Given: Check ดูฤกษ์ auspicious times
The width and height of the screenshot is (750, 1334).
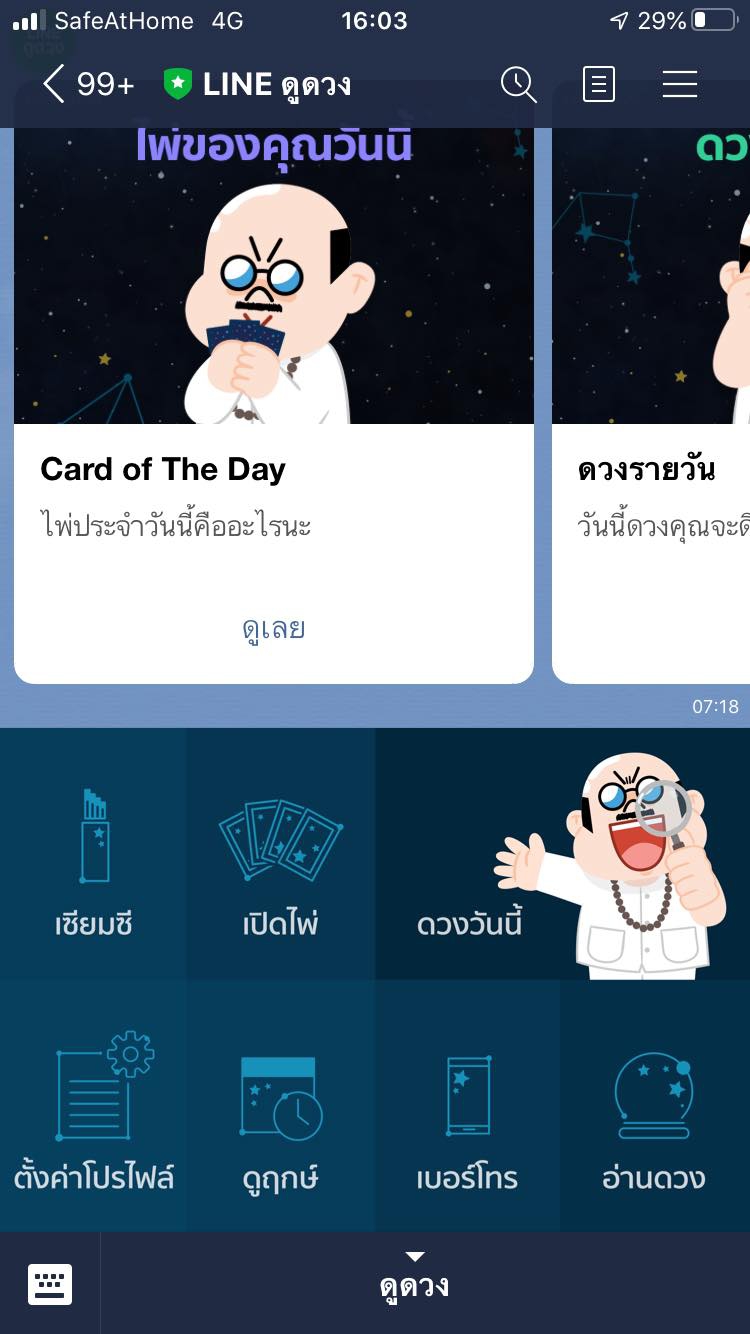Looking at the screenshot, I should 280,1107.
